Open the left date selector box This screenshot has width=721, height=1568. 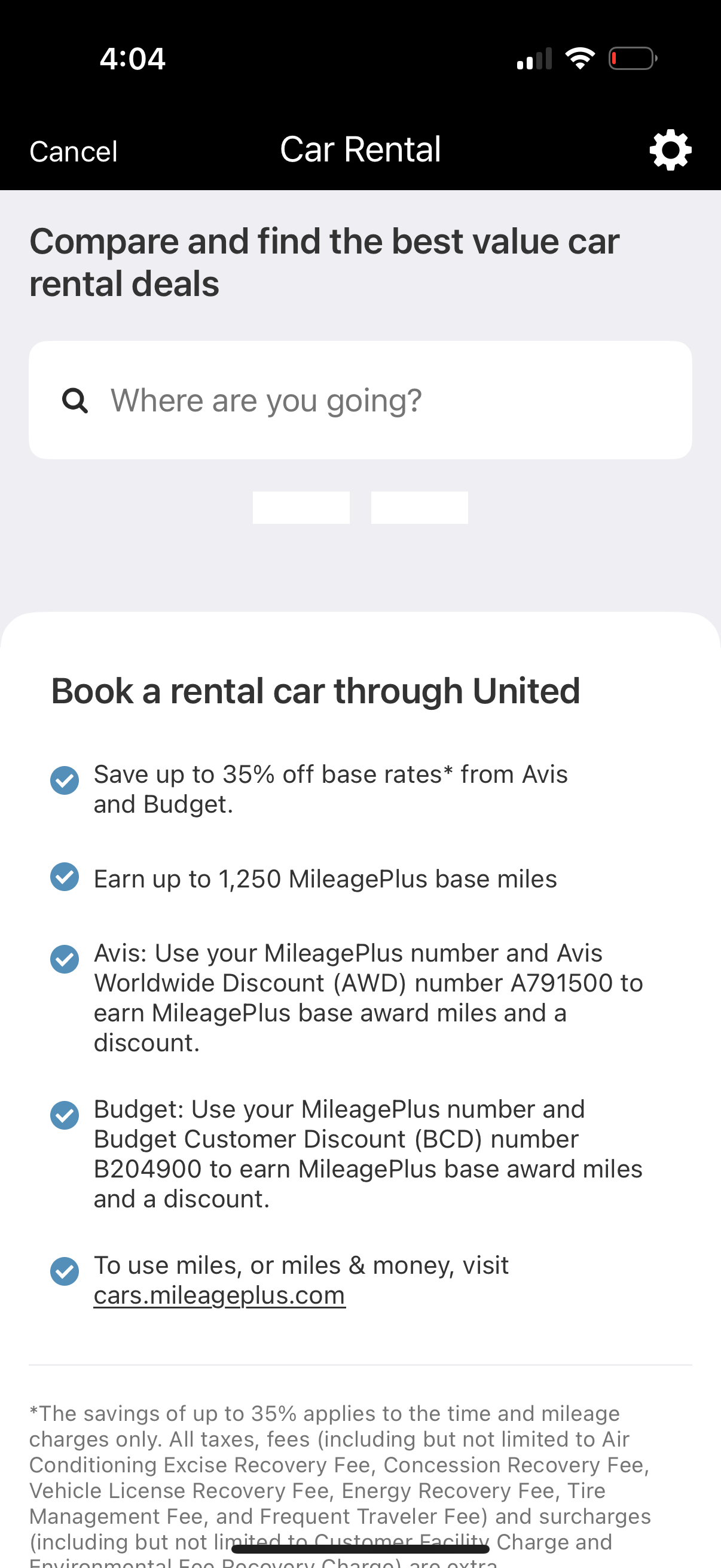302,507
